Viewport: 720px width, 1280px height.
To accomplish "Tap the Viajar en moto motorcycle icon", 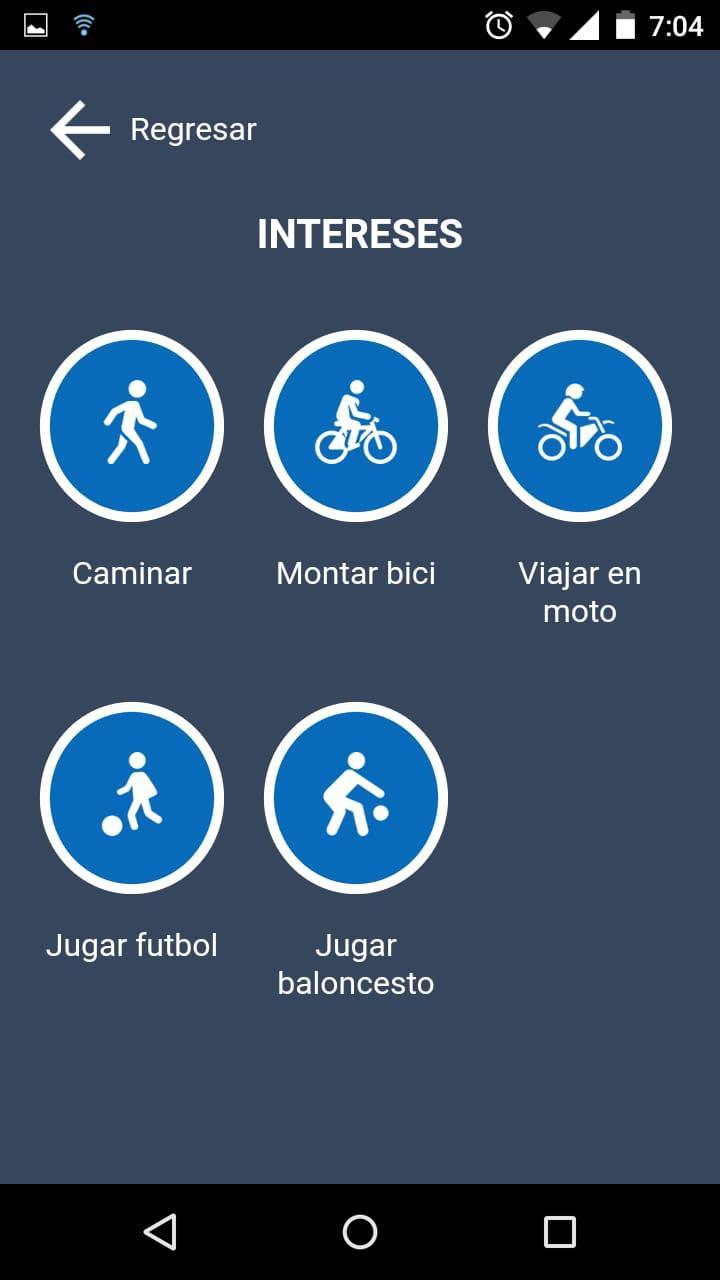I will pyautogui.click(x=580, y=425).
